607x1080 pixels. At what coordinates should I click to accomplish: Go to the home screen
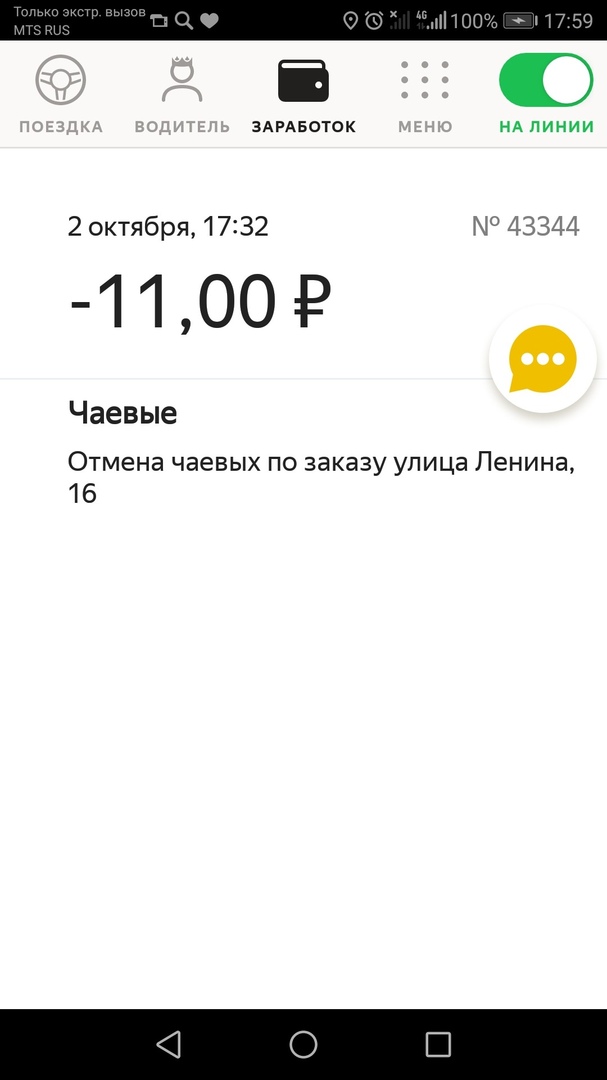(303, 1044)
